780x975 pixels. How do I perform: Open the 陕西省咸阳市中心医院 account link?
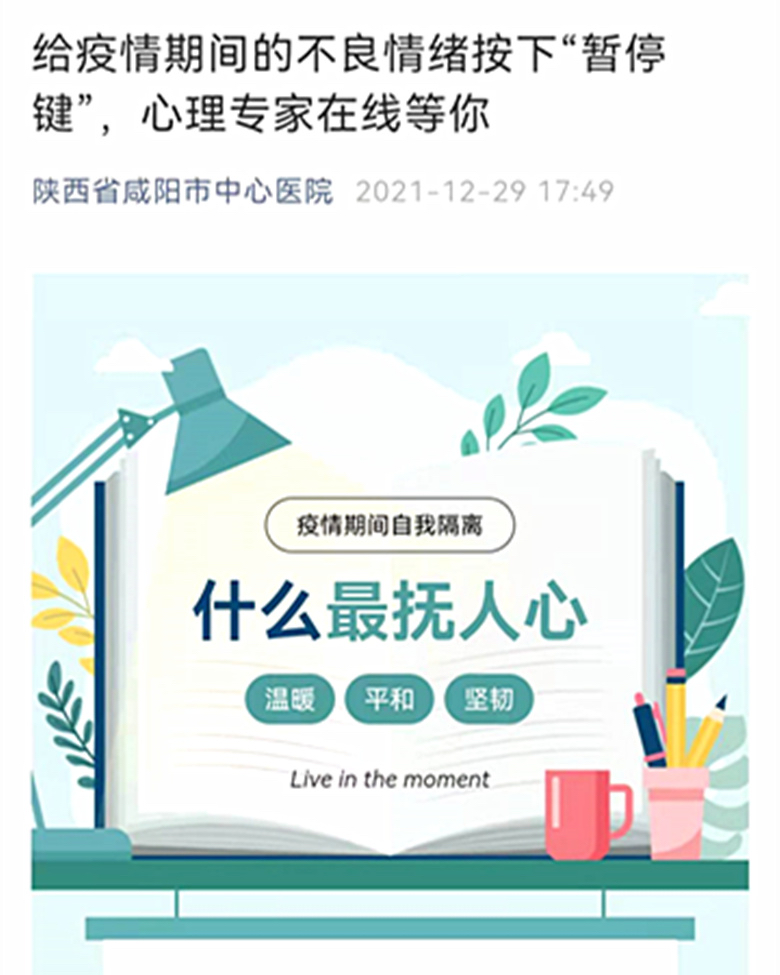click(x=183, y=191)
